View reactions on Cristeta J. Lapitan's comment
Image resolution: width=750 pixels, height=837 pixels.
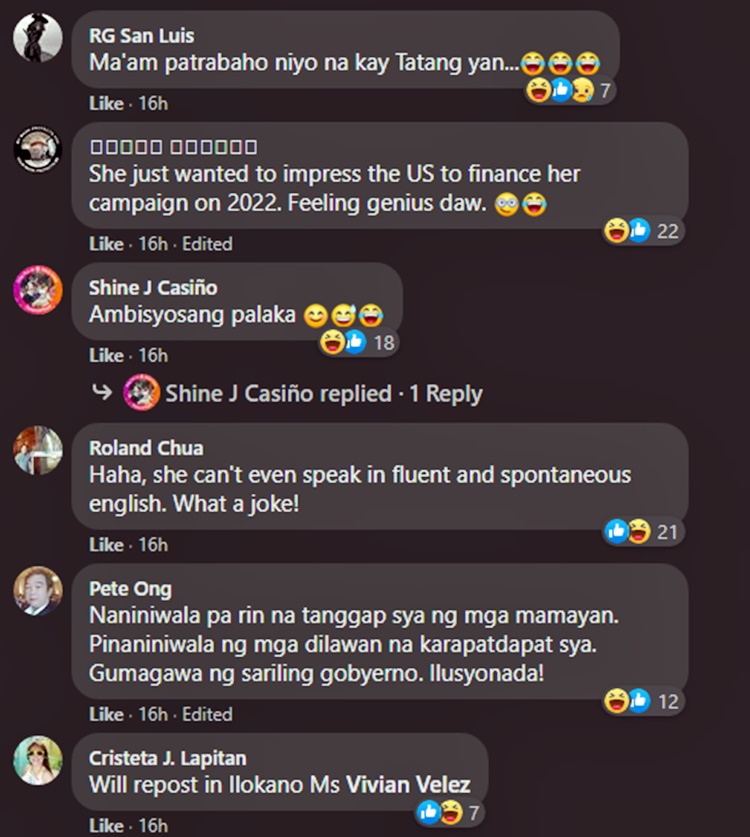(x=452, y=811)
